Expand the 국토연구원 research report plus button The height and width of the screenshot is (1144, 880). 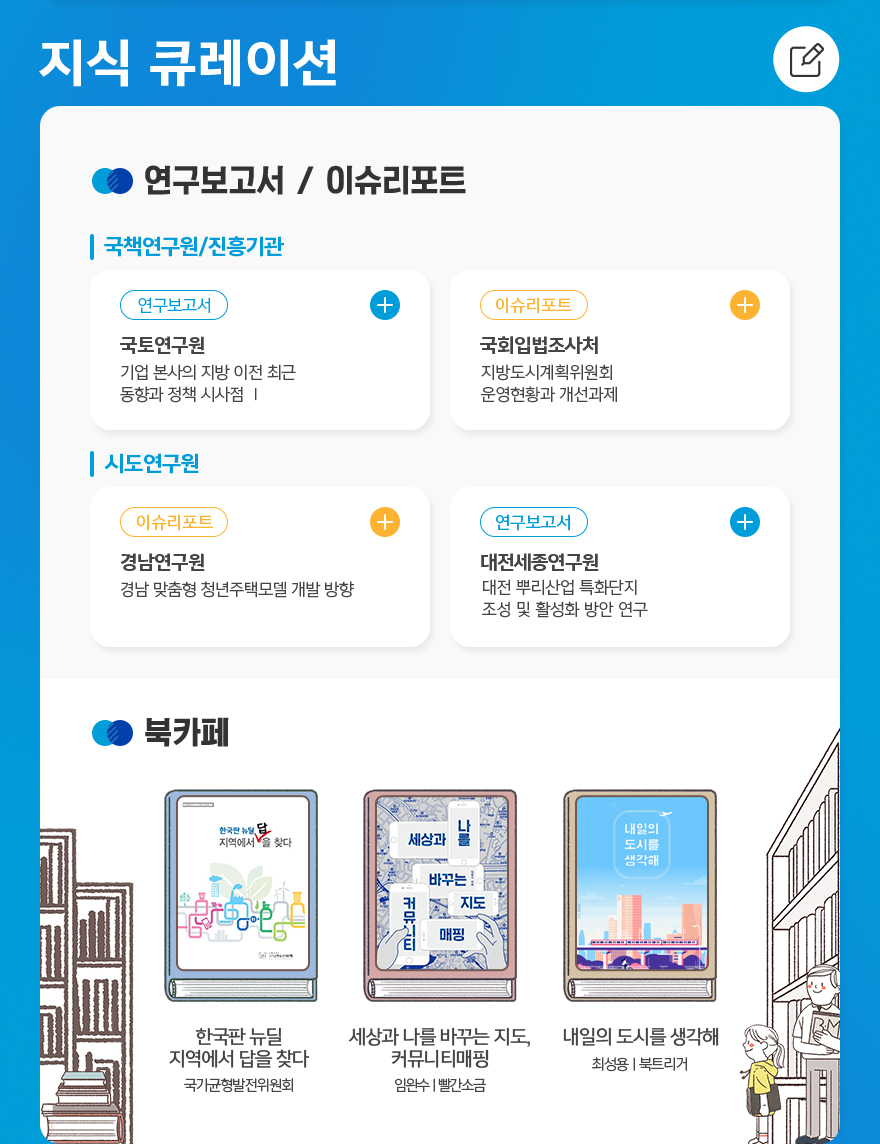pos(385,305)
